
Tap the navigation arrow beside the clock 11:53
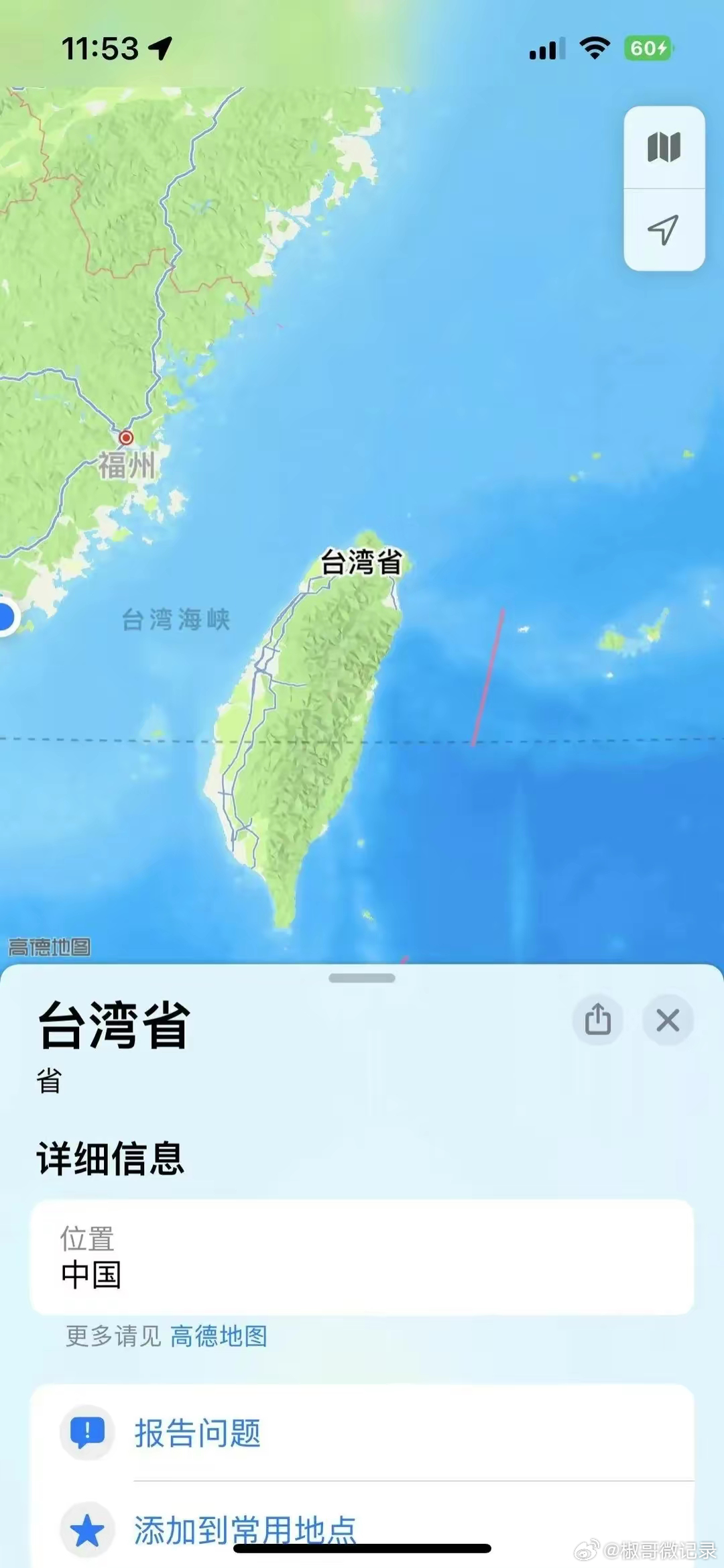click(x=159, y=46)
